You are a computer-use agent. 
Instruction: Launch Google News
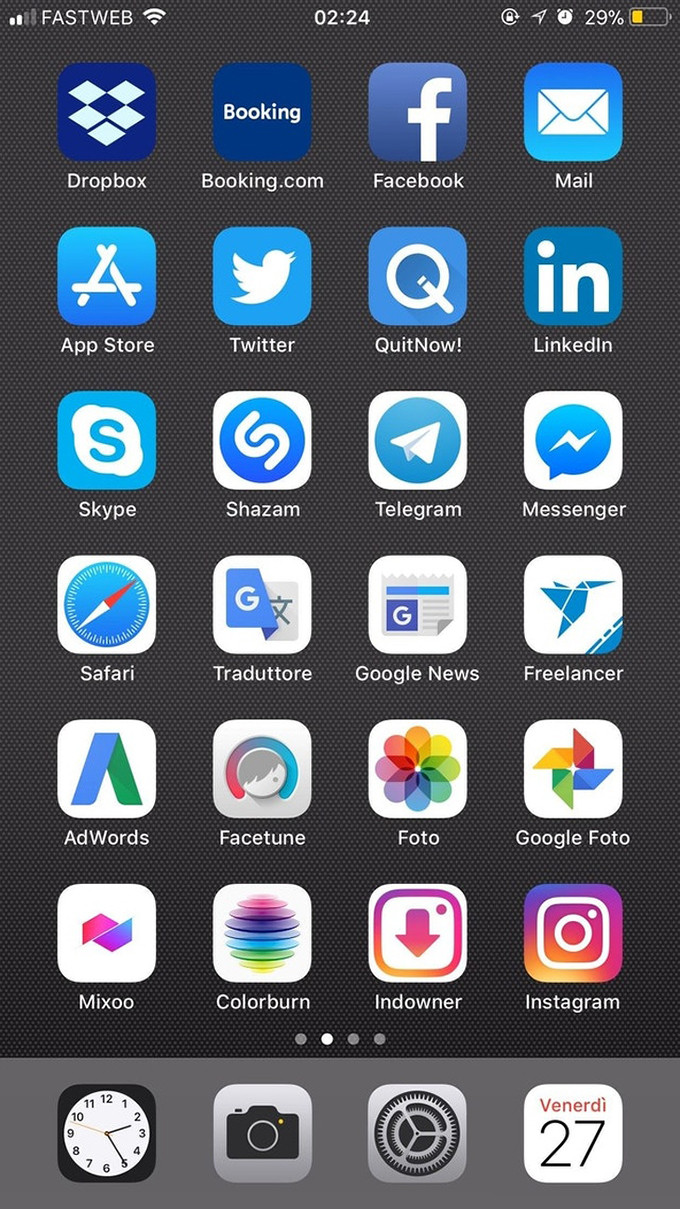coord(418,604)
